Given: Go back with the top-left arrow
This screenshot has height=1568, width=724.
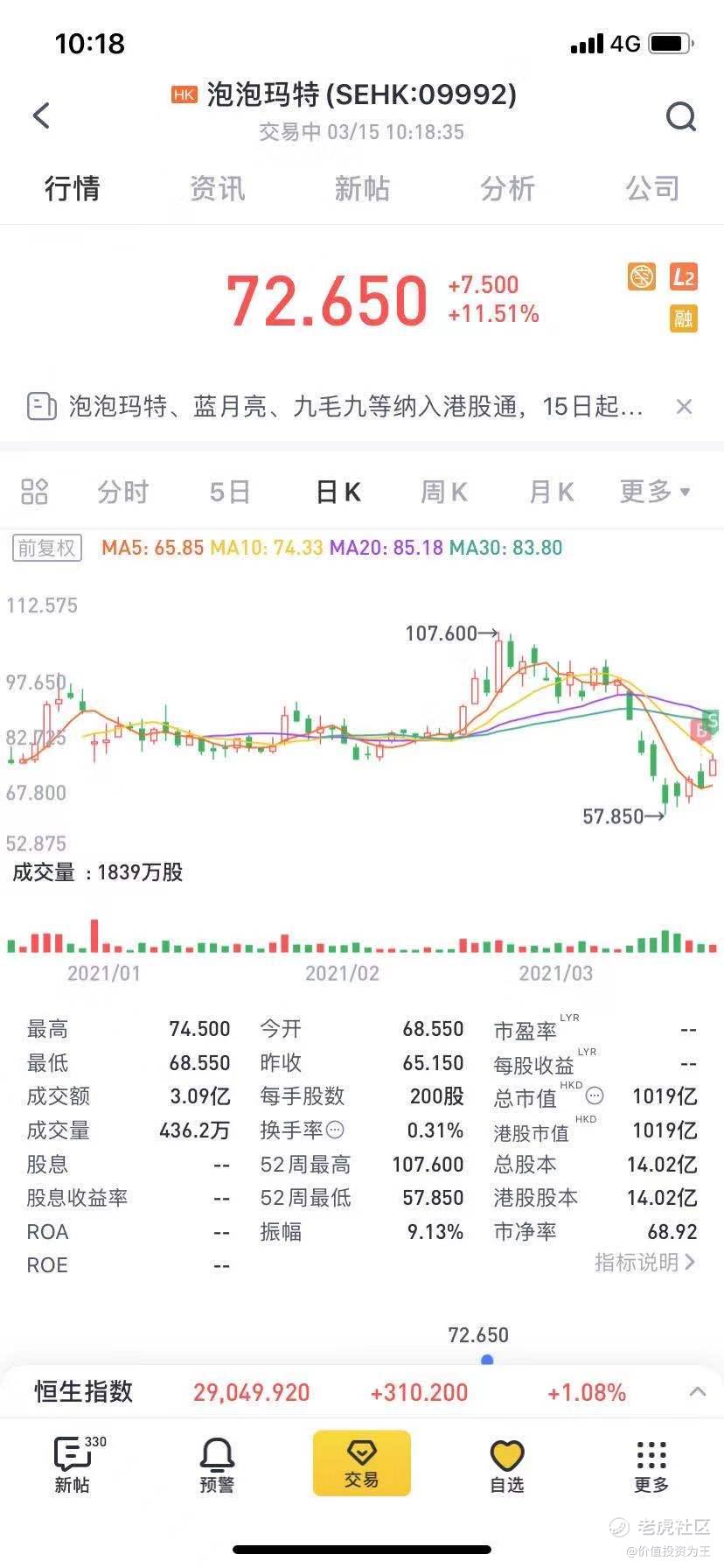Looking at the screenshot, I should tap(41, 115).
